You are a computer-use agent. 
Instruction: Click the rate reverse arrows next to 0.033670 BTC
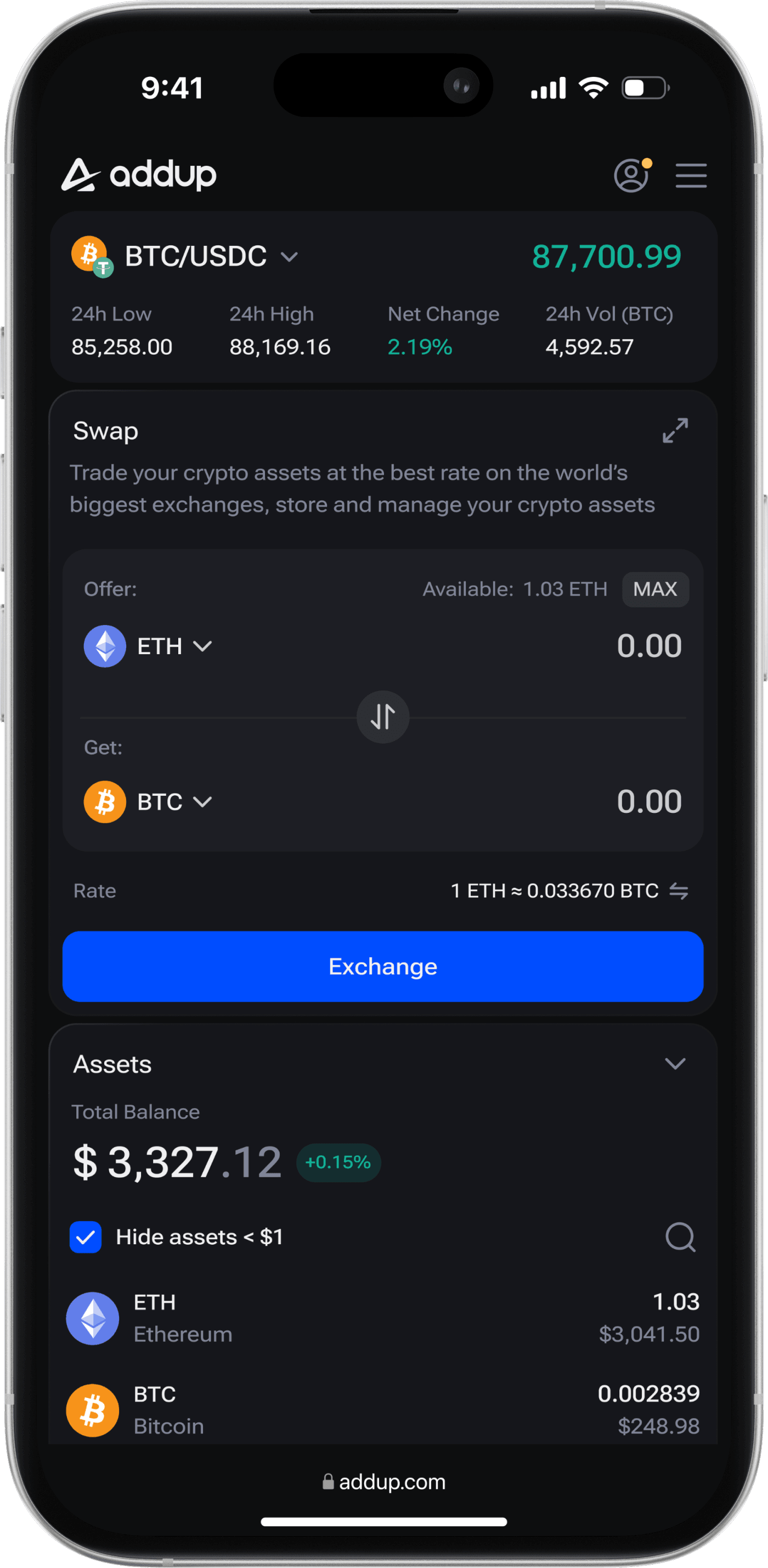680,891
